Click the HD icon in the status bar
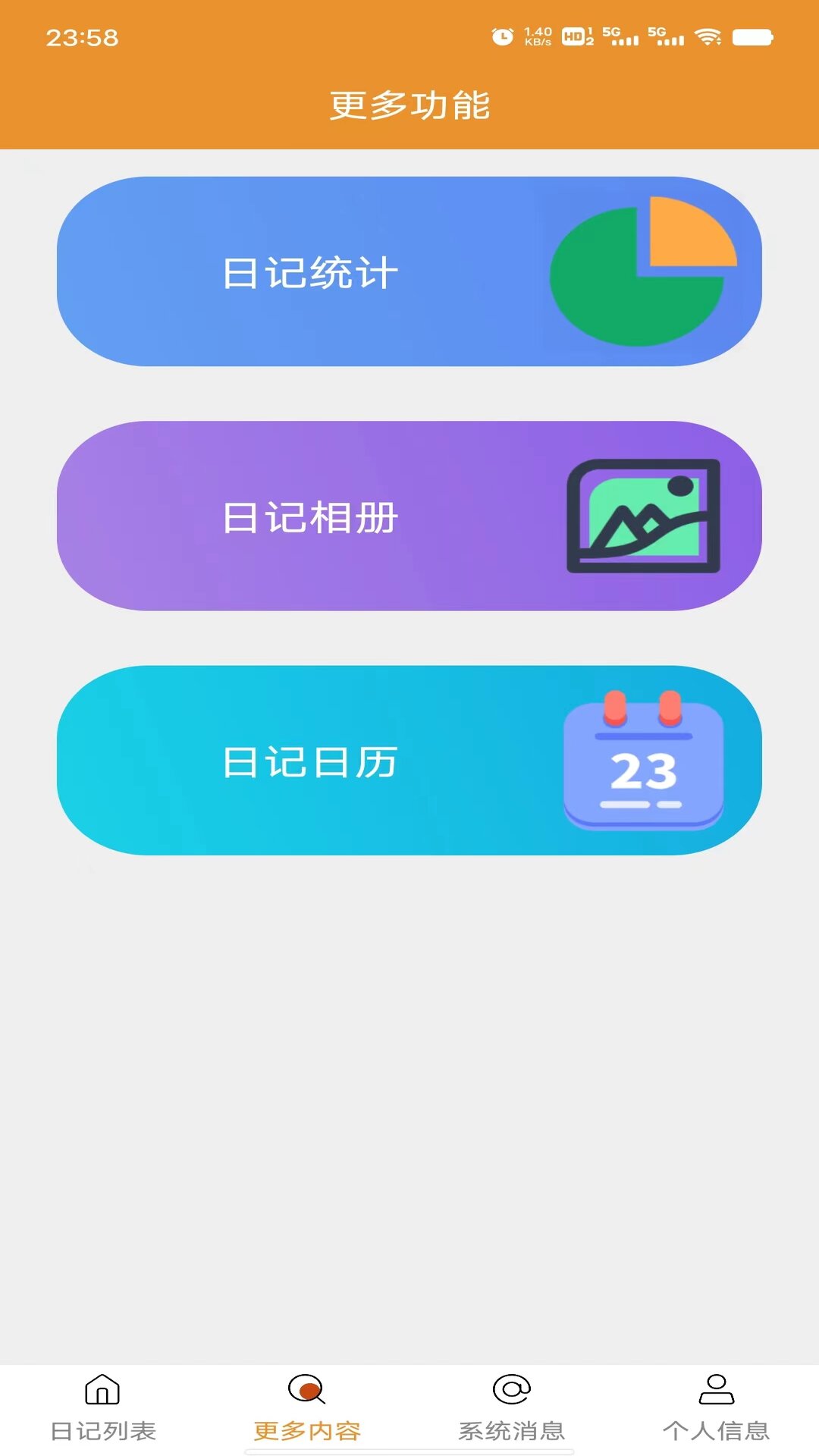The image size is (819, 1456). pyautogui.click(x=573, y=36)
